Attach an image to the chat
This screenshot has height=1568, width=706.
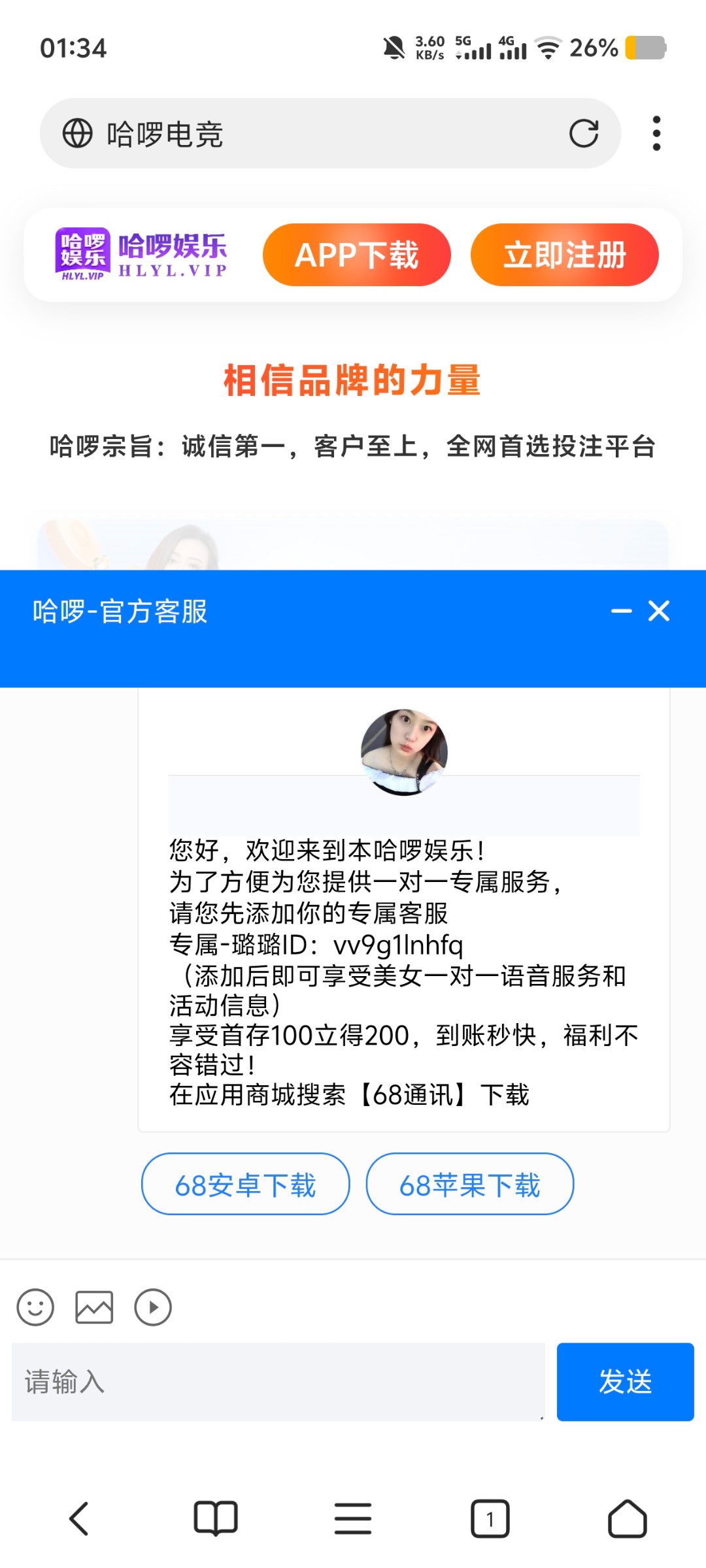click(94, 1307)
